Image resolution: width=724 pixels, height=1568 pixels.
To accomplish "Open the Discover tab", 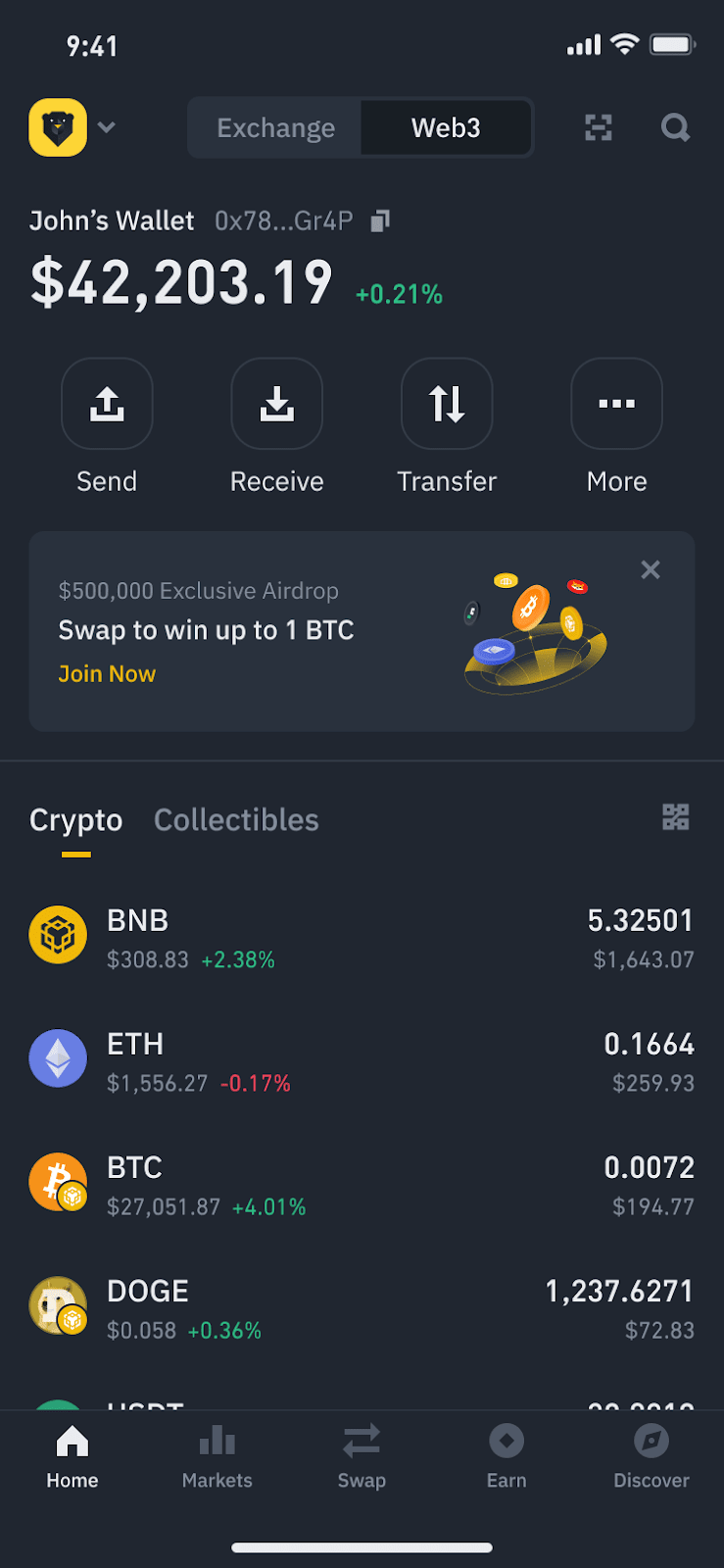I will pos(651,1456).
